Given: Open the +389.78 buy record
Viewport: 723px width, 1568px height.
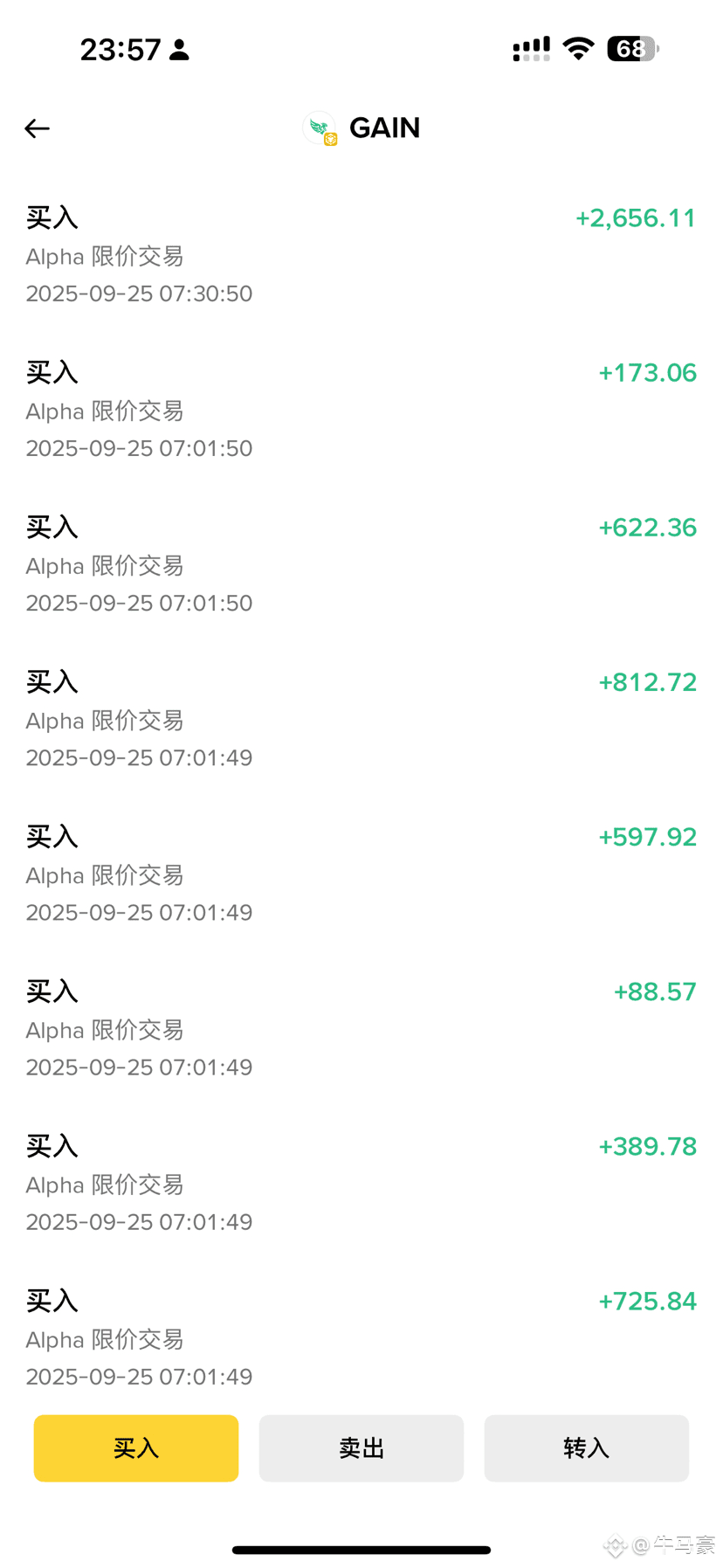Looking at the screenshot, I should tap(361, 1183).
